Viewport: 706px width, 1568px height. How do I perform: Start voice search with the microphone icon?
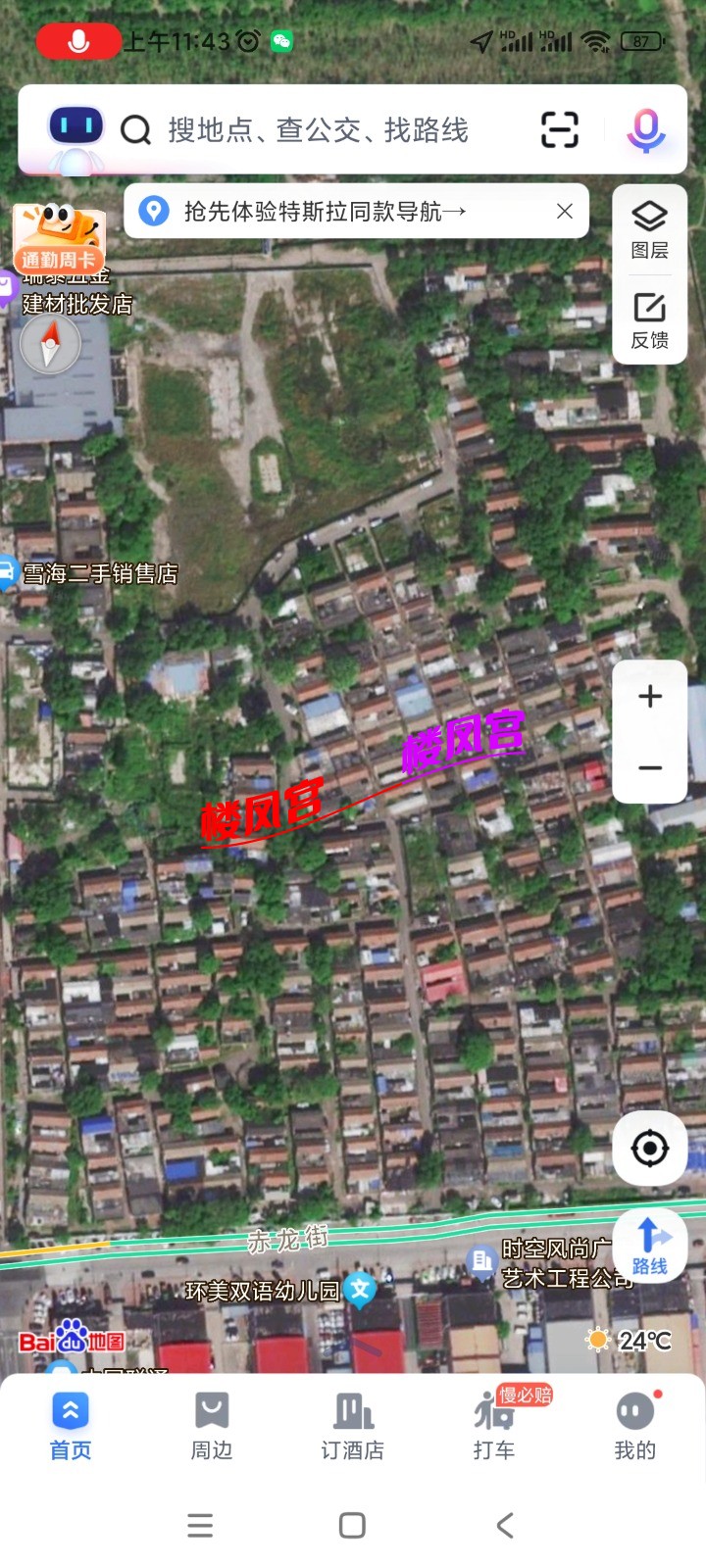(644, 129)
